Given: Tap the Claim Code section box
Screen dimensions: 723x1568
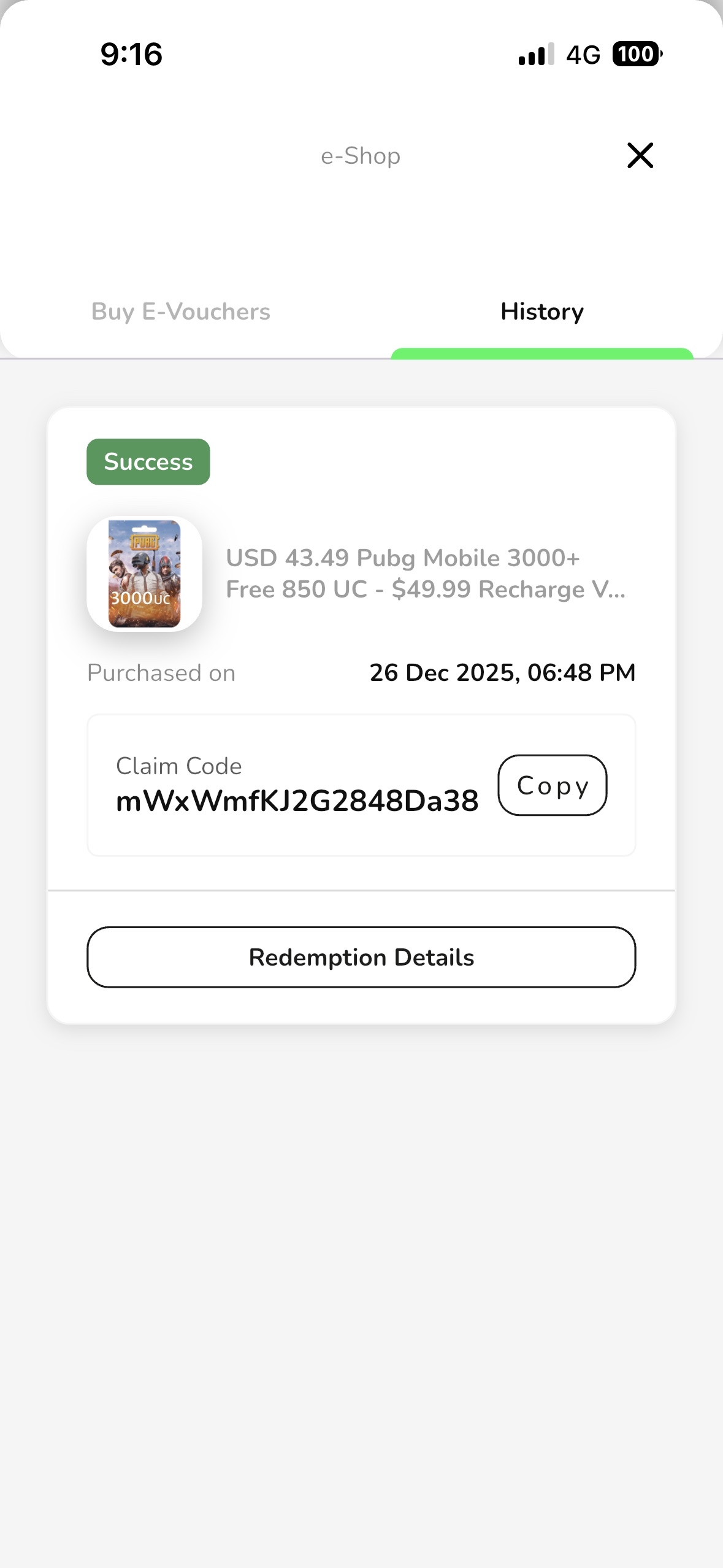Looking at the screenshot, I should click(361, 786).
